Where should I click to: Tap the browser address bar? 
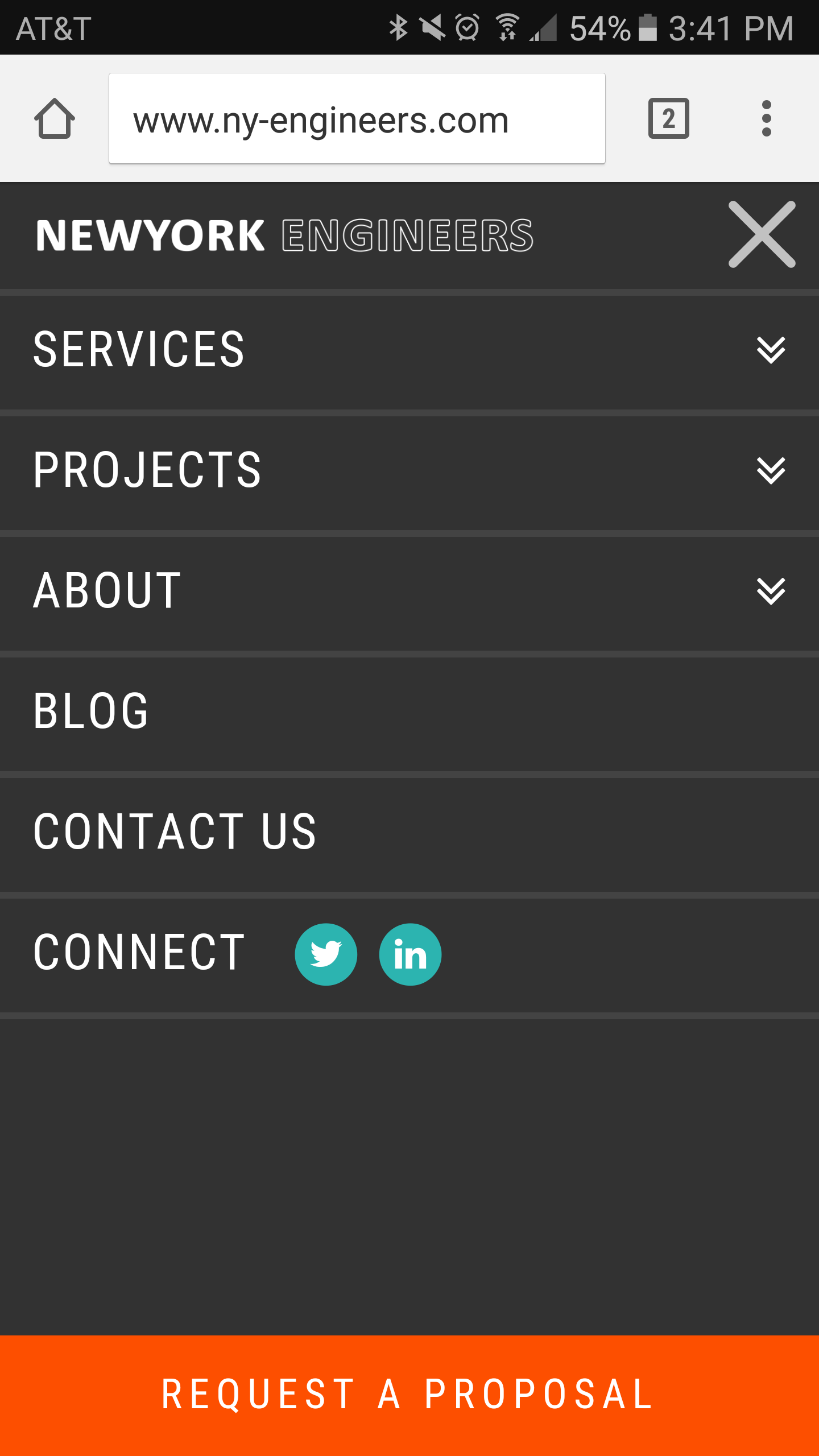click(x=357, y=119)
